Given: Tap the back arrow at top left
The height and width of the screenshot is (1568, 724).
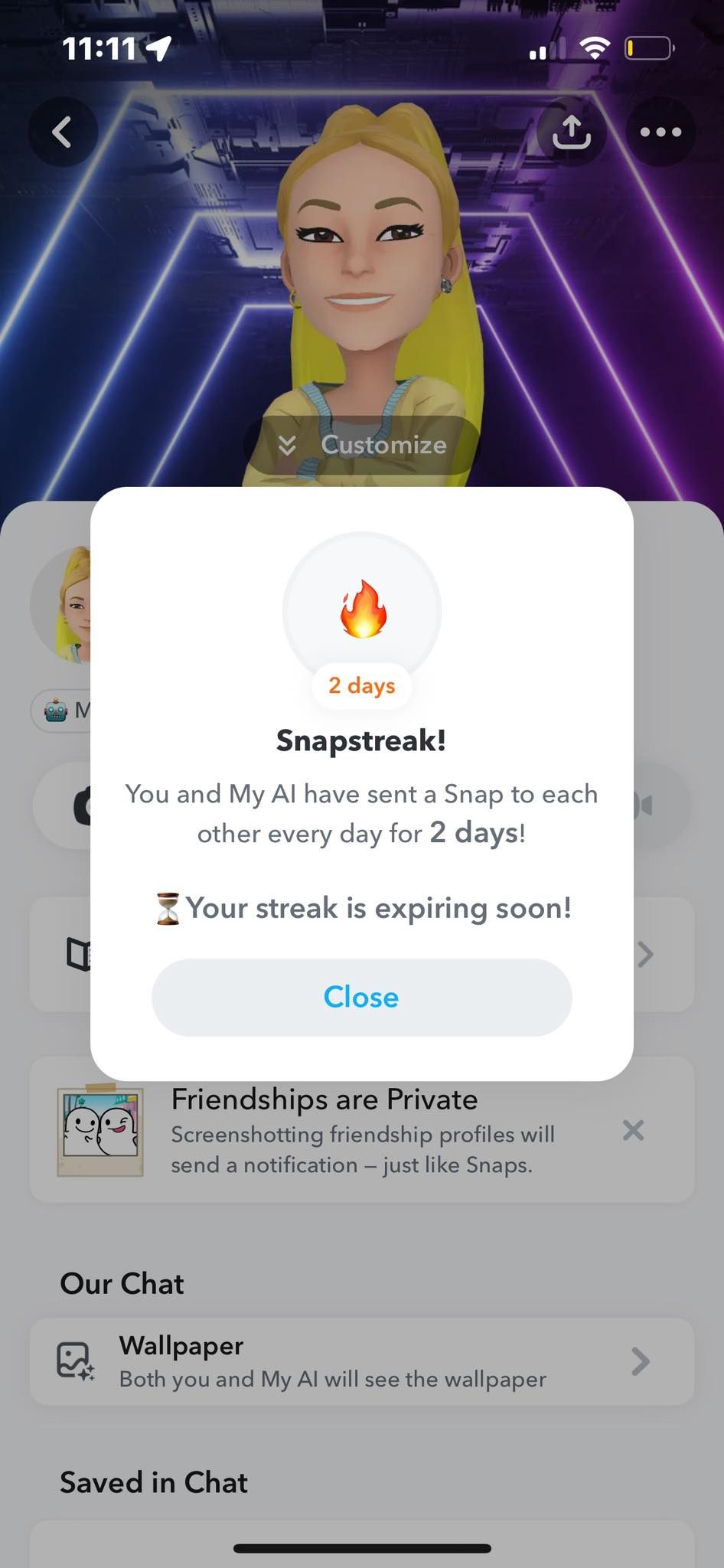Looking at the screenshot, I should point(64,132).
